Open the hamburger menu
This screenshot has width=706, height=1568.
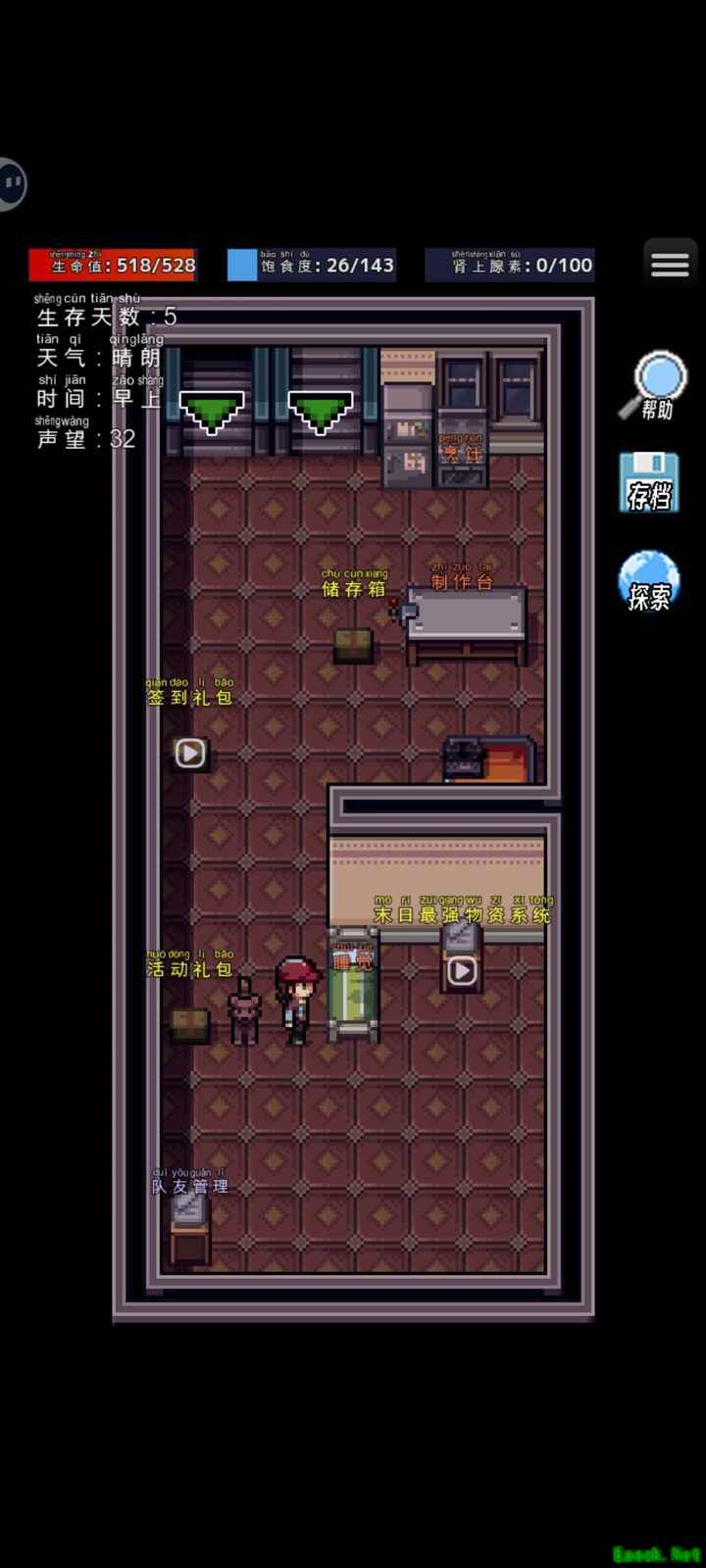pos(670,264)
